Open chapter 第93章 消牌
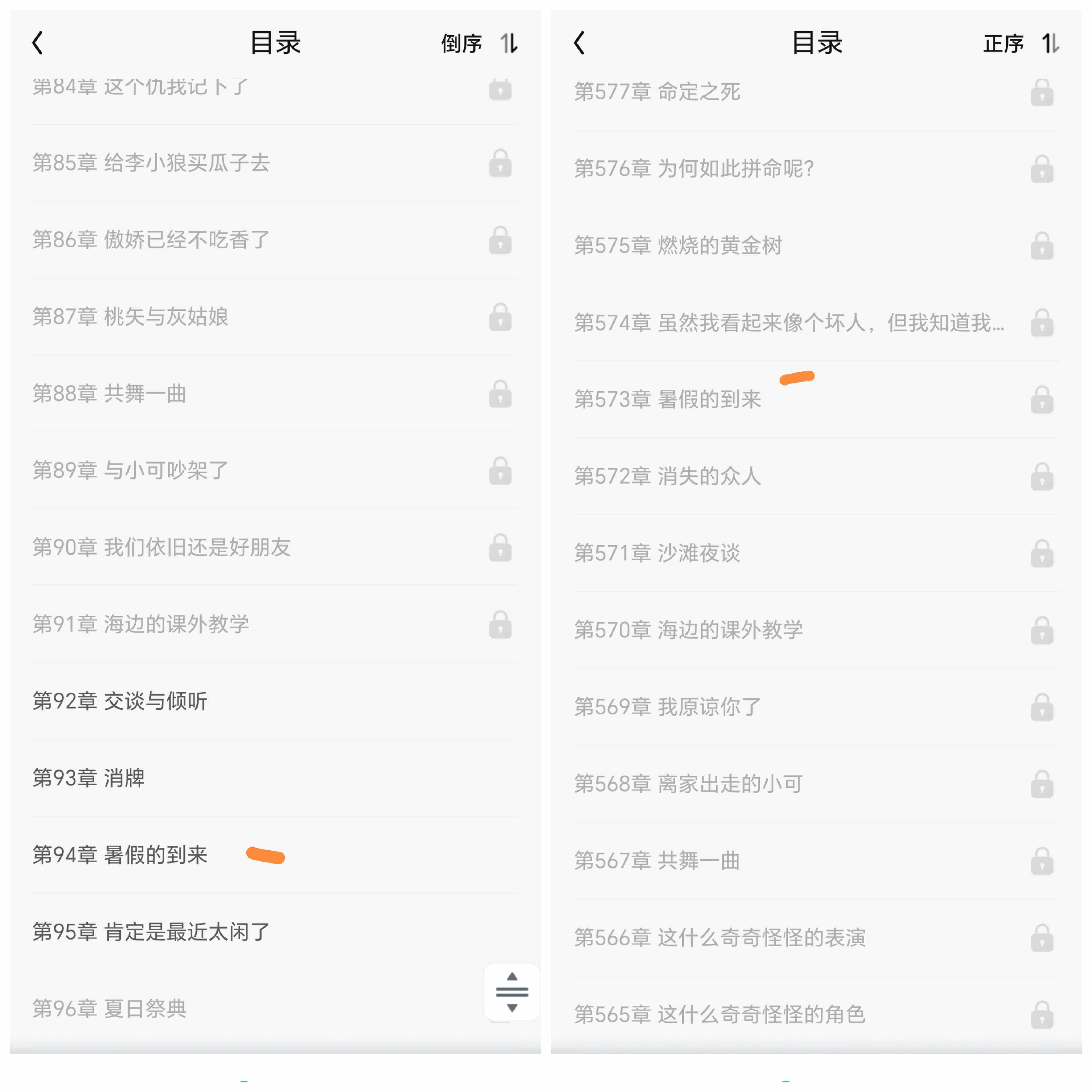This screenshot has height=1092, width=1092. [x=275, y=778]
